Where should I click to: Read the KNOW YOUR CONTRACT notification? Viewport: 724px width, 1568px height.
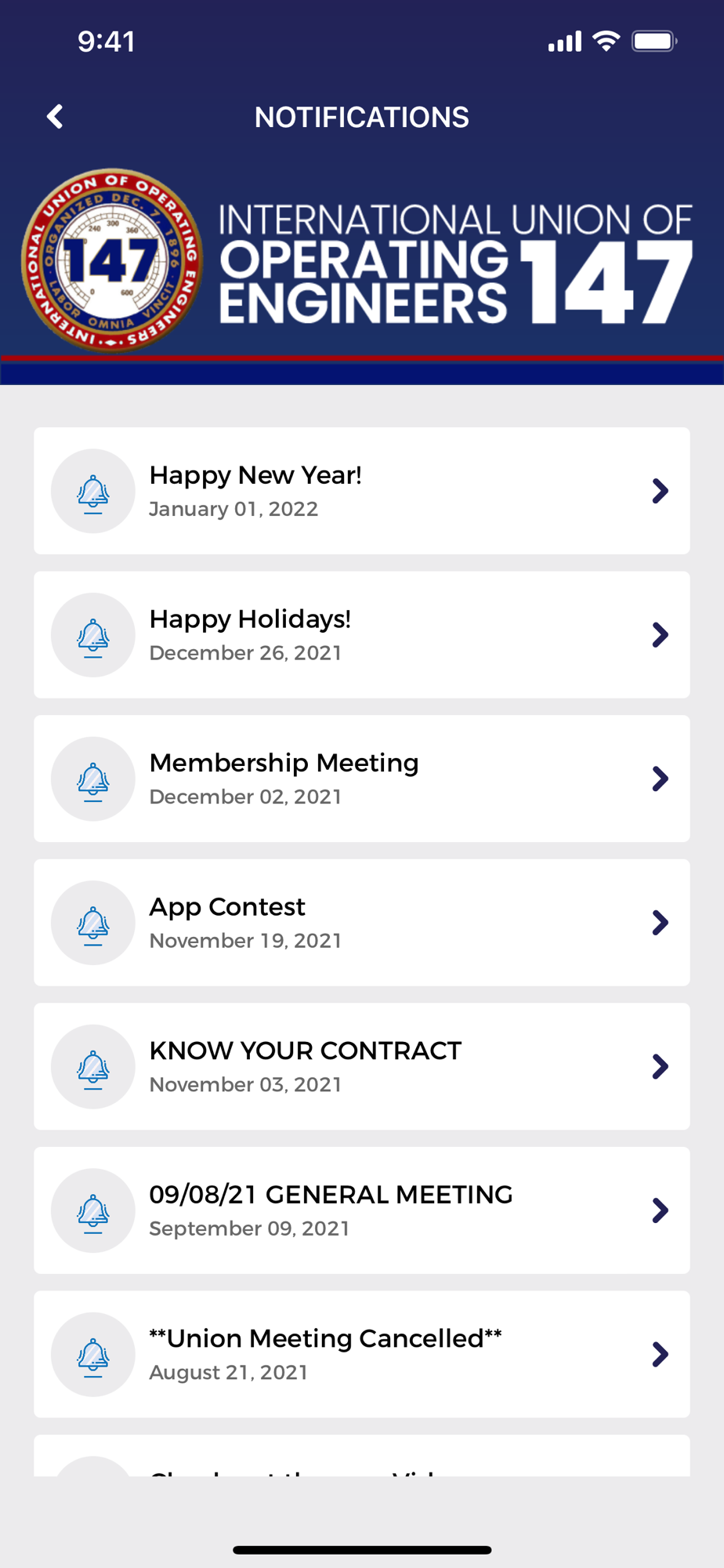point(362,1066)
